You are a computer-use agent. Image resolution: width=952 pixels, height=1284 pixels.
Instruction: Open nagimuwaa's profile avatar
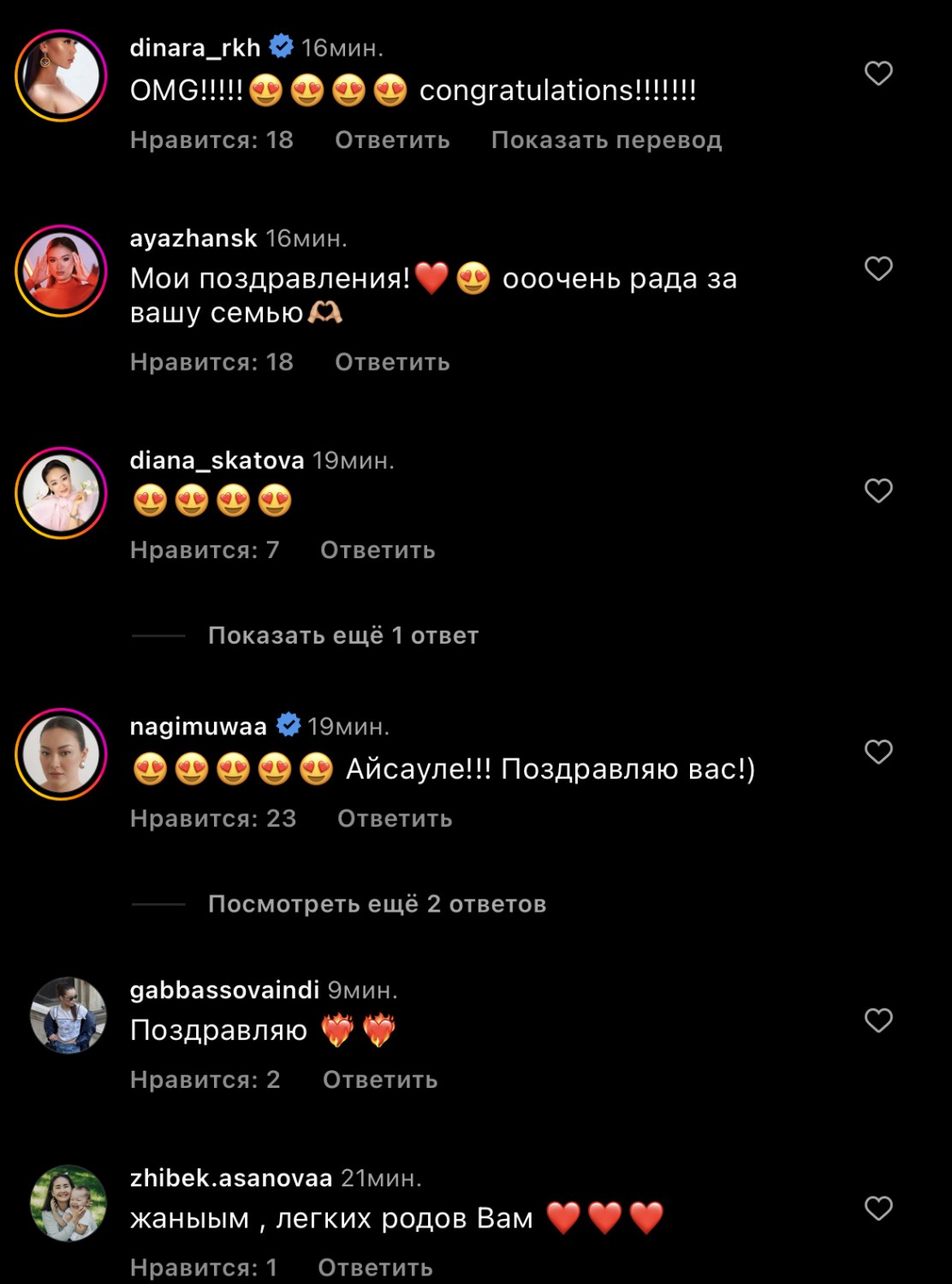coord(61,754)
